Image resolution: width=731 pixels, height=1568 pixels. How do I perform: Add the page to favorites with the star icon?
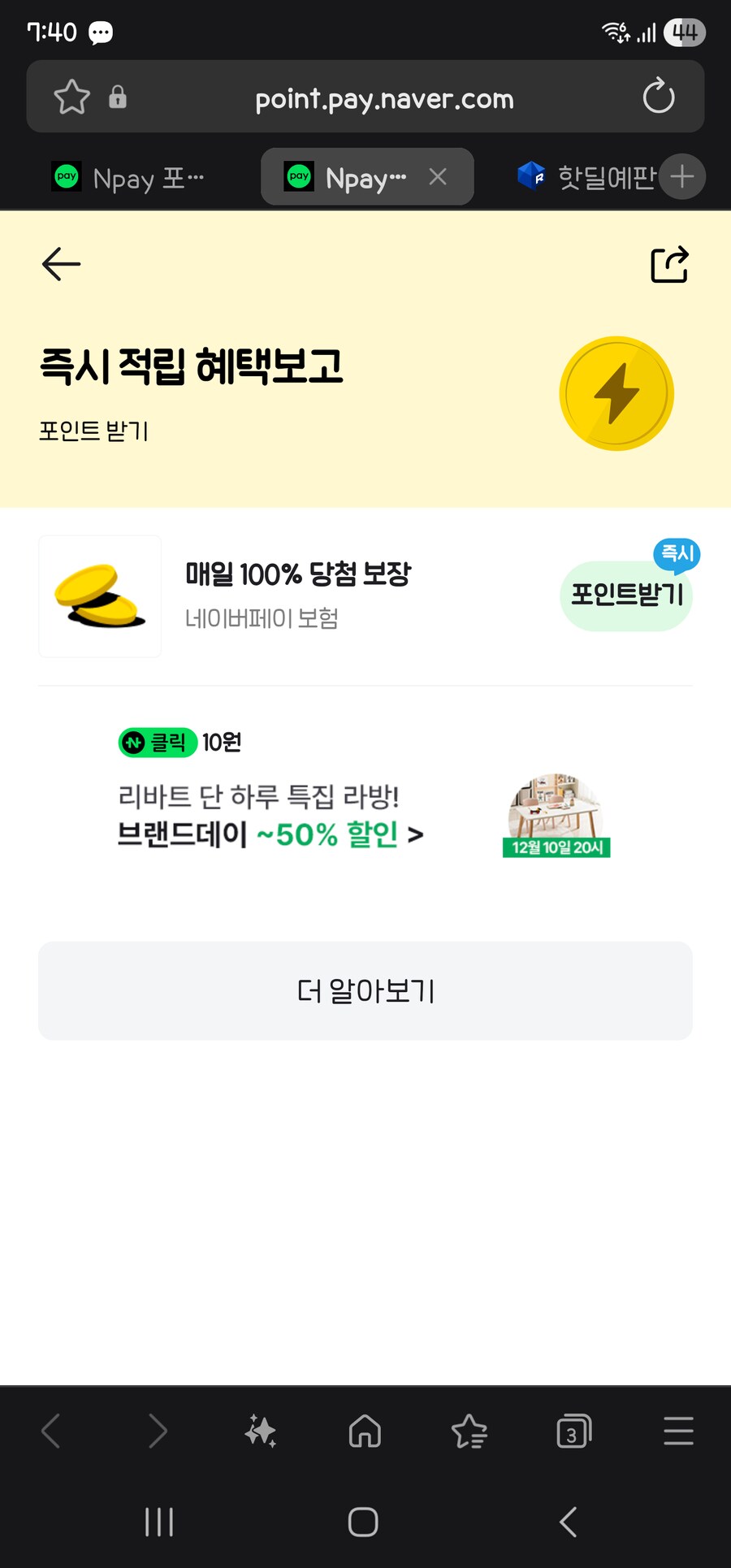[71, 97]
